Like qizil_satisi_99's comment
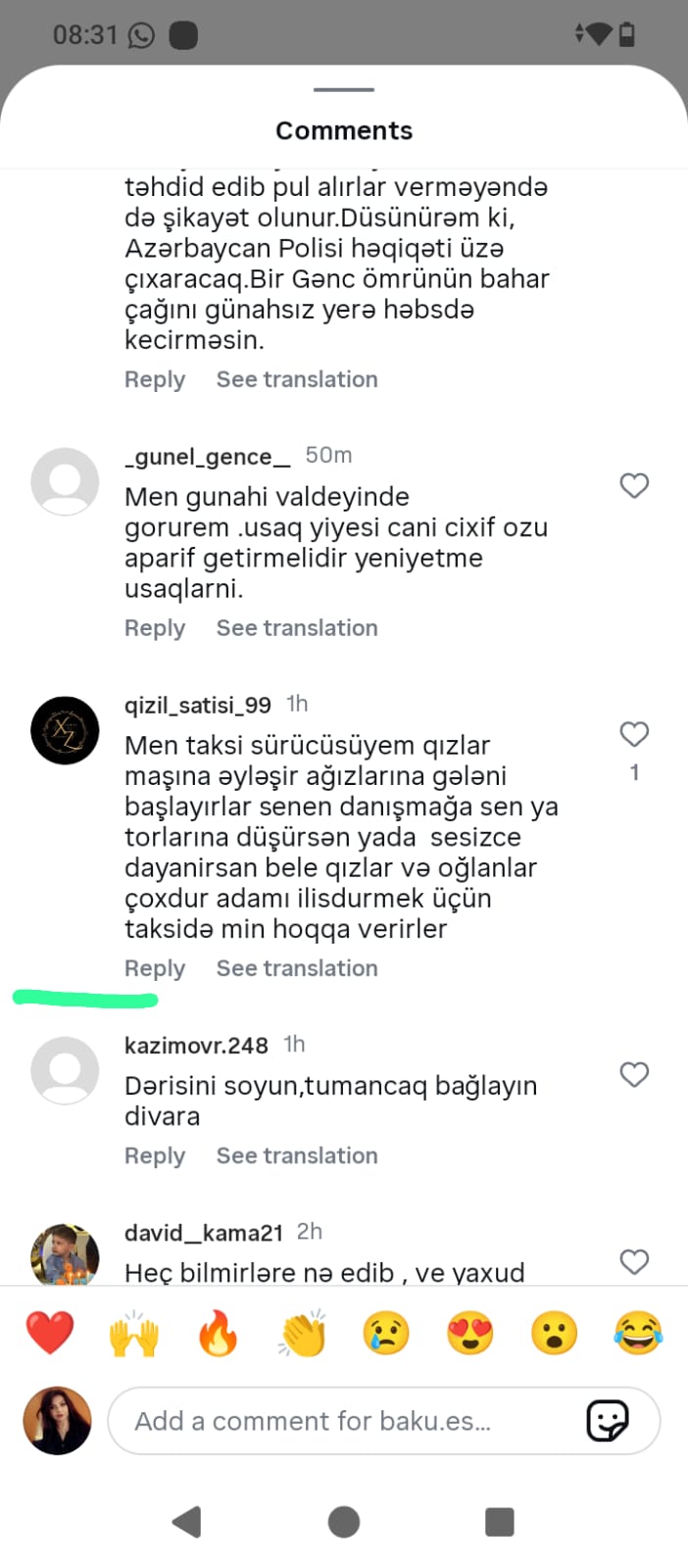This screenshot has height=1568, width=688. (634, 734)
